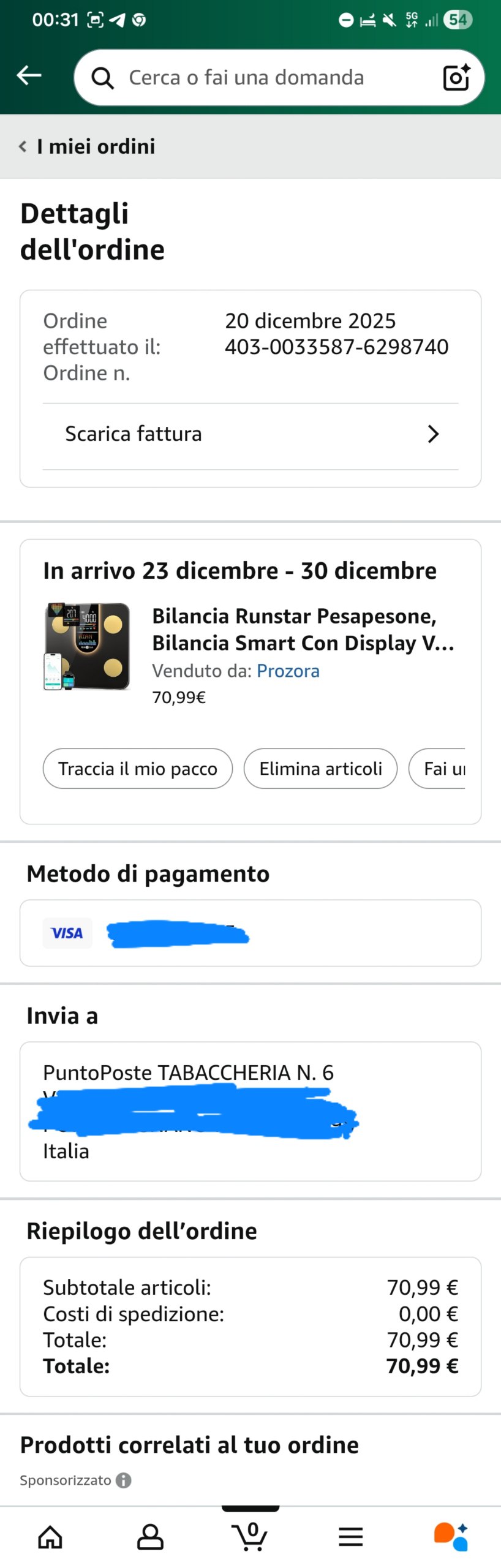Switch to the account profile tab
The image size is (501, 1568).
point(150,1537)
